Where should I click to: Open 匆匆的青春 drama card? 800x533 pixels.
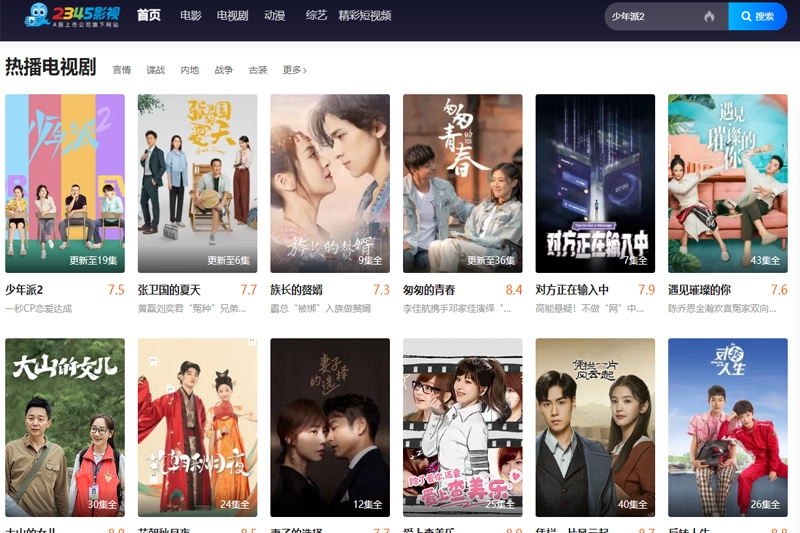point(462,183)
